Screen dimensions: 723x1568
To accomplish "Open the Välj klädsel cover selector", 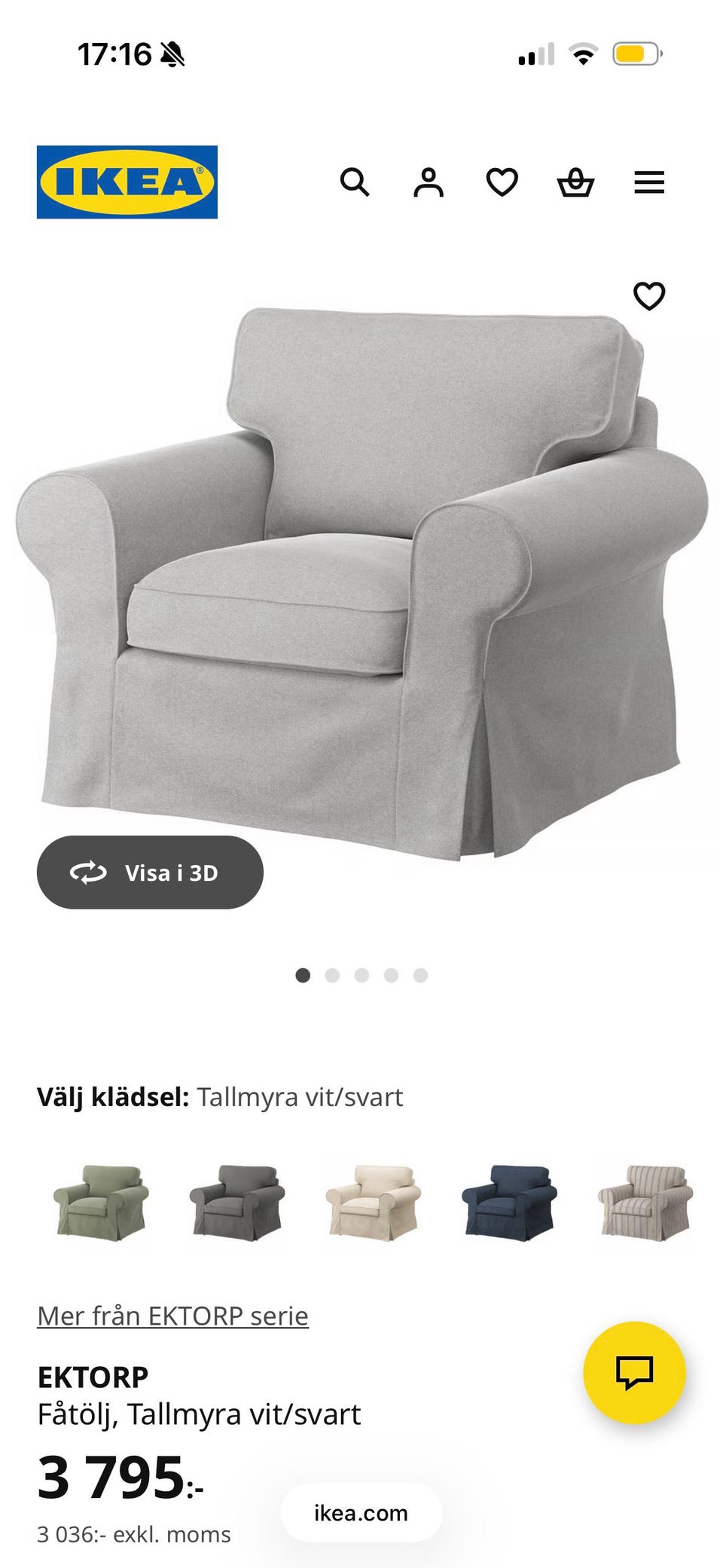I will coord(221,1097).
